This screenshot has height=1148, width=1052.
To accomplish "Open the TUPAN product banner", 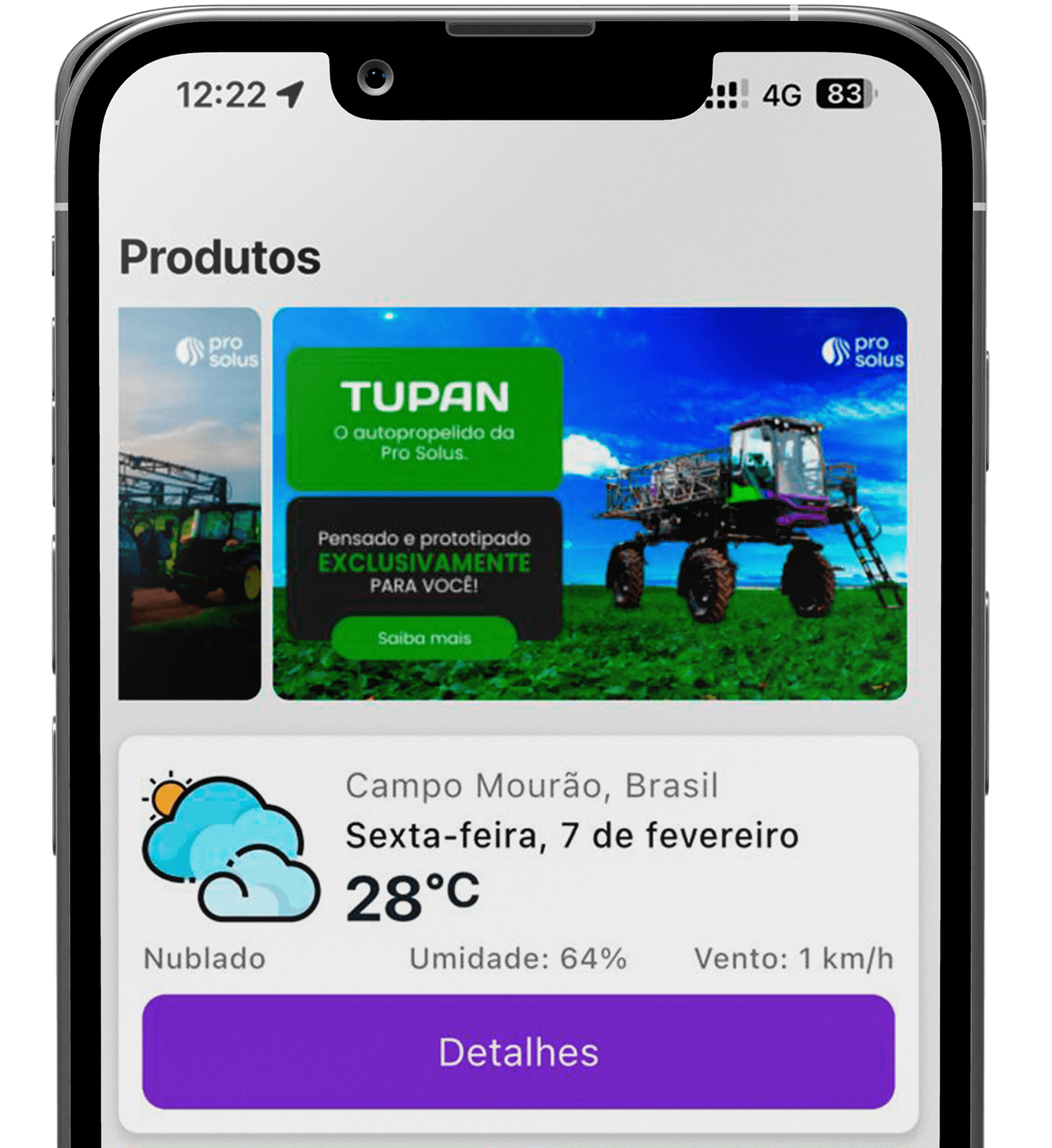I will [590, 503].
